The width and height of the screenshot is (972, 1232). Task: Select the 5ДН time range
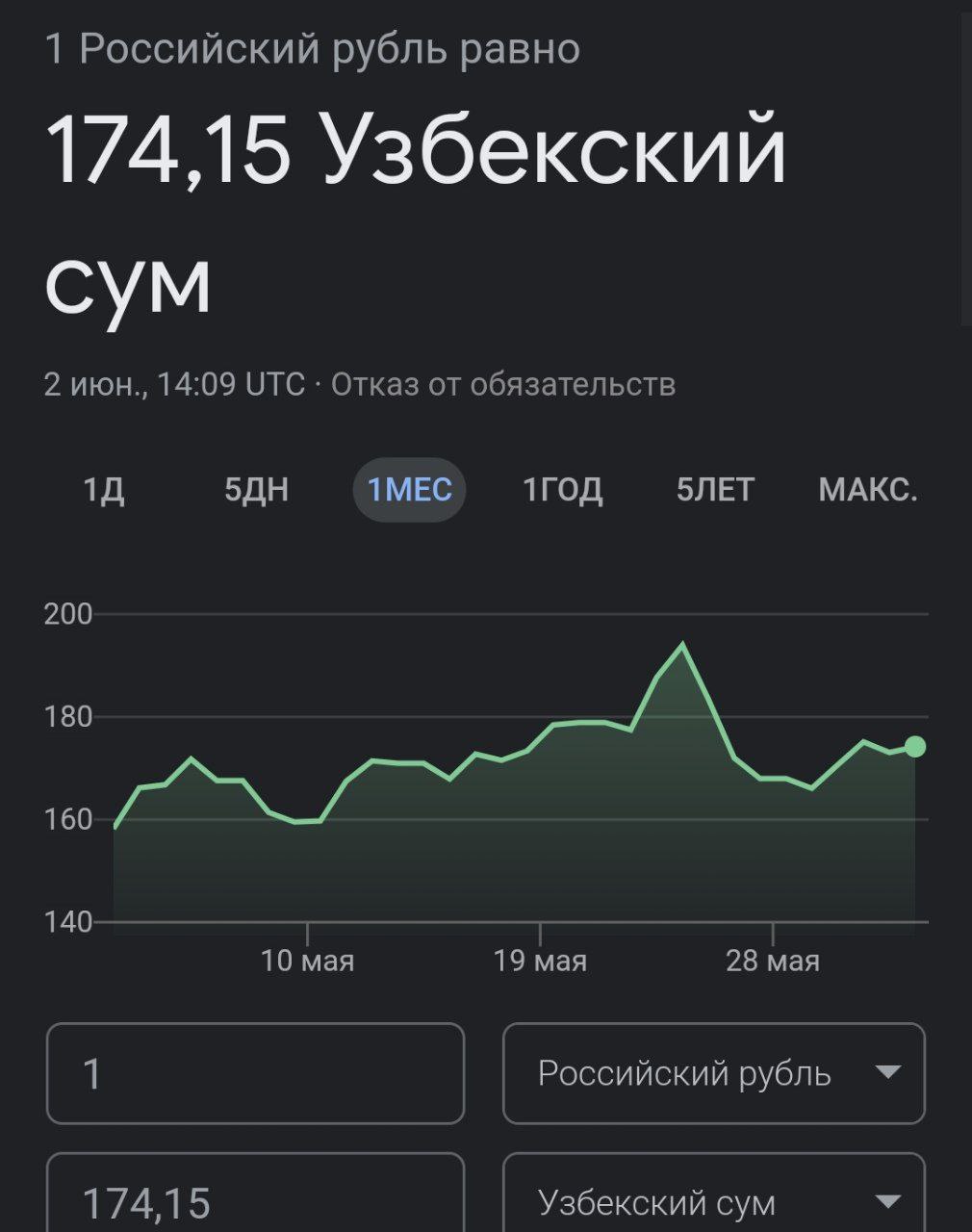pyautogui.click(x=256, y=490)
